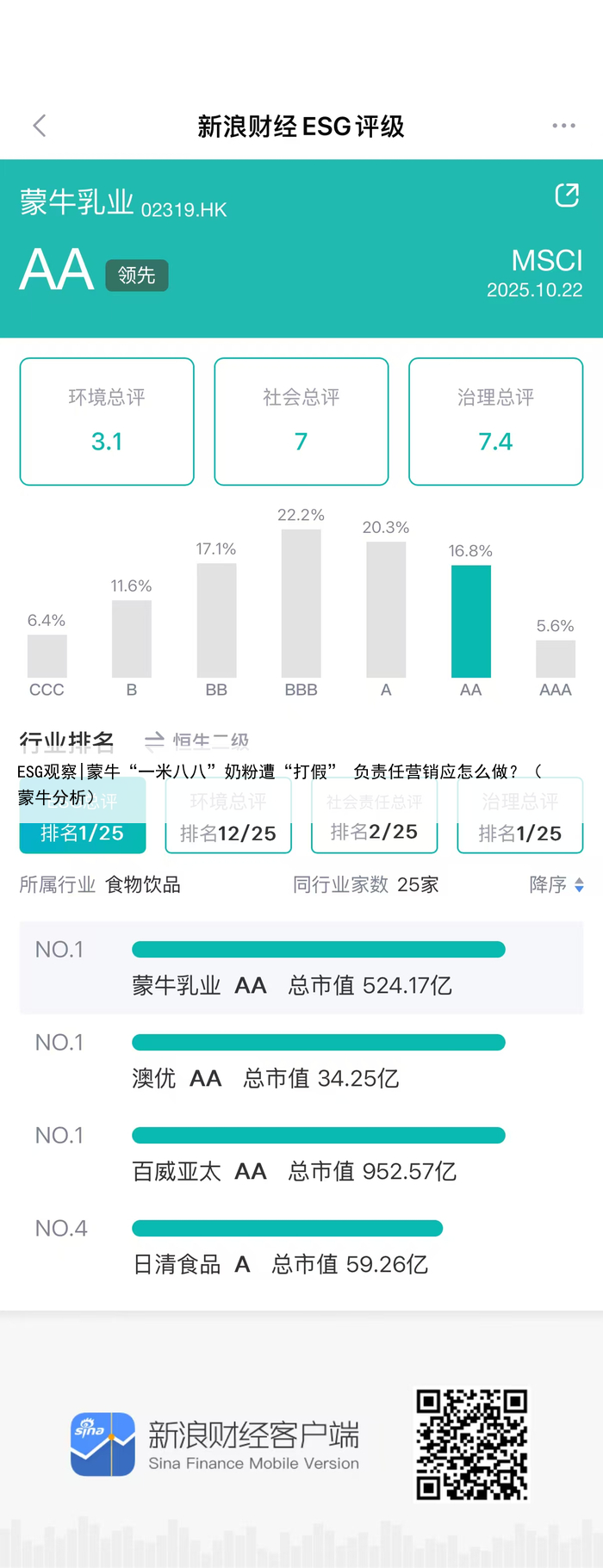603x1568 pixels.
Task: Open the 日清食品 ranking row
Action: coord(301,1247)
